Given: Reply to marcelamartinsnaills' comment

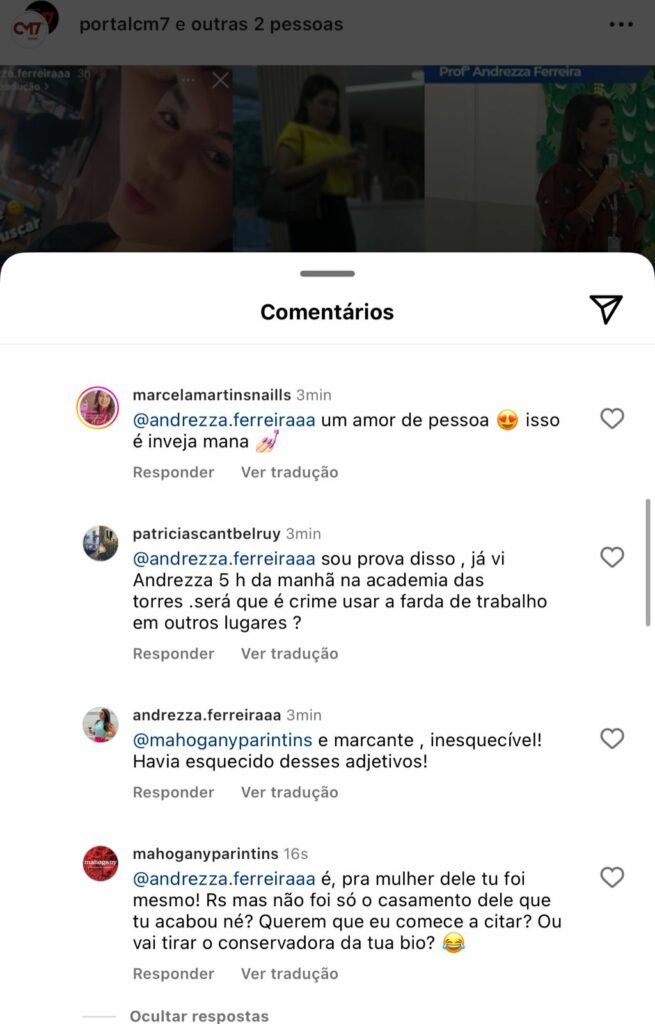Looking at the screenshot, I should click(173, 472).
